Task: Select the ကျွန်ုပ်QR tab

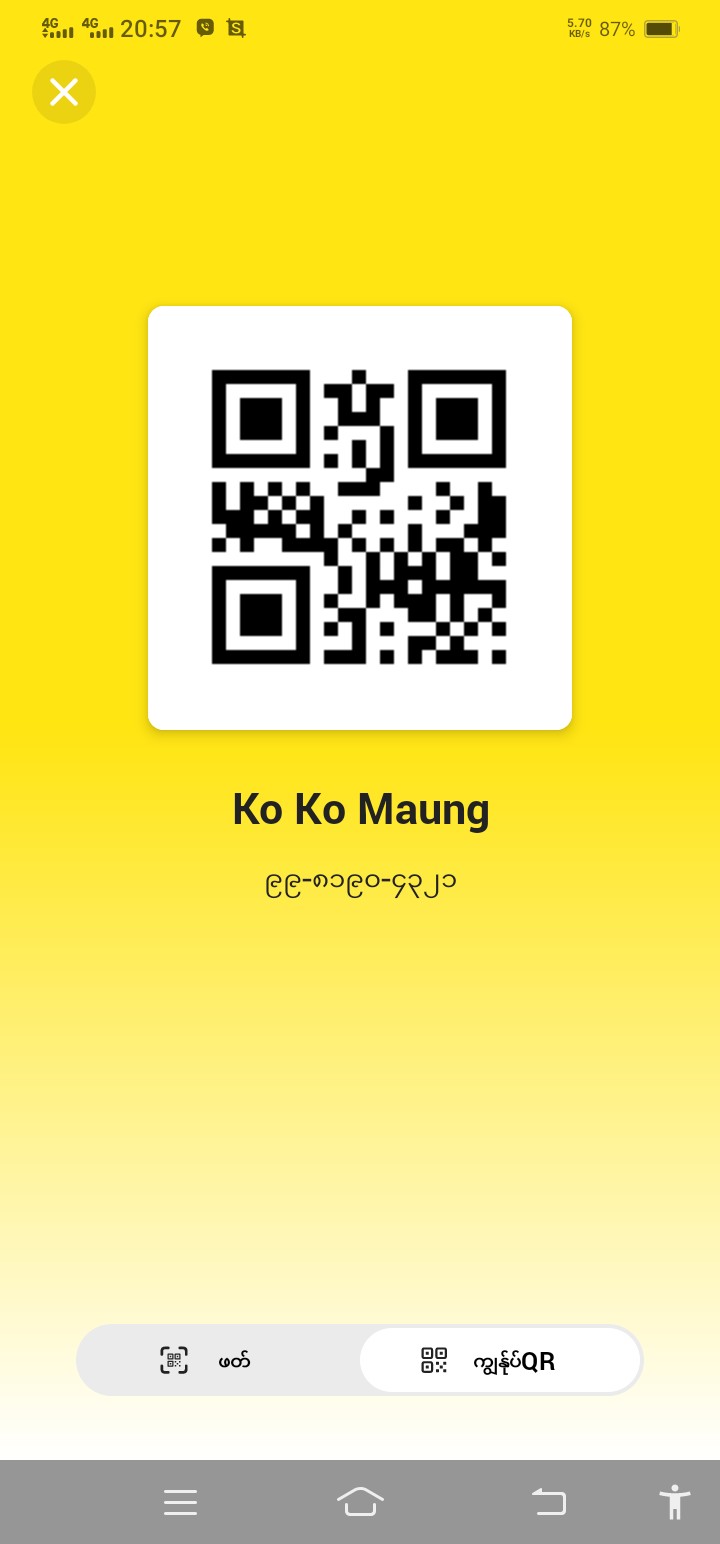Action: [500, 1360]
